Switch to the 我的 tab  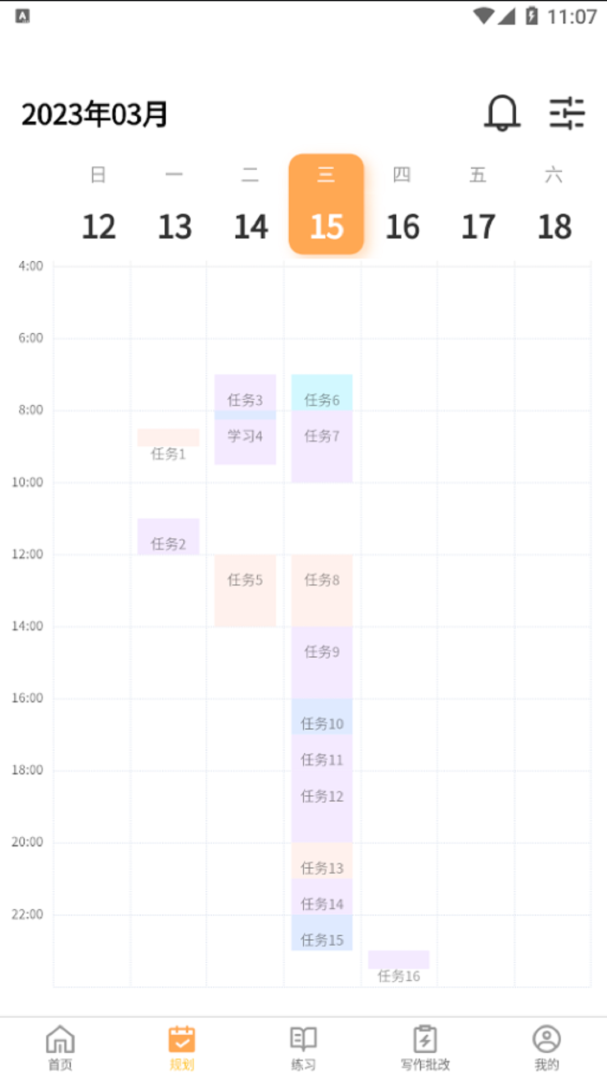[546, 1046]
